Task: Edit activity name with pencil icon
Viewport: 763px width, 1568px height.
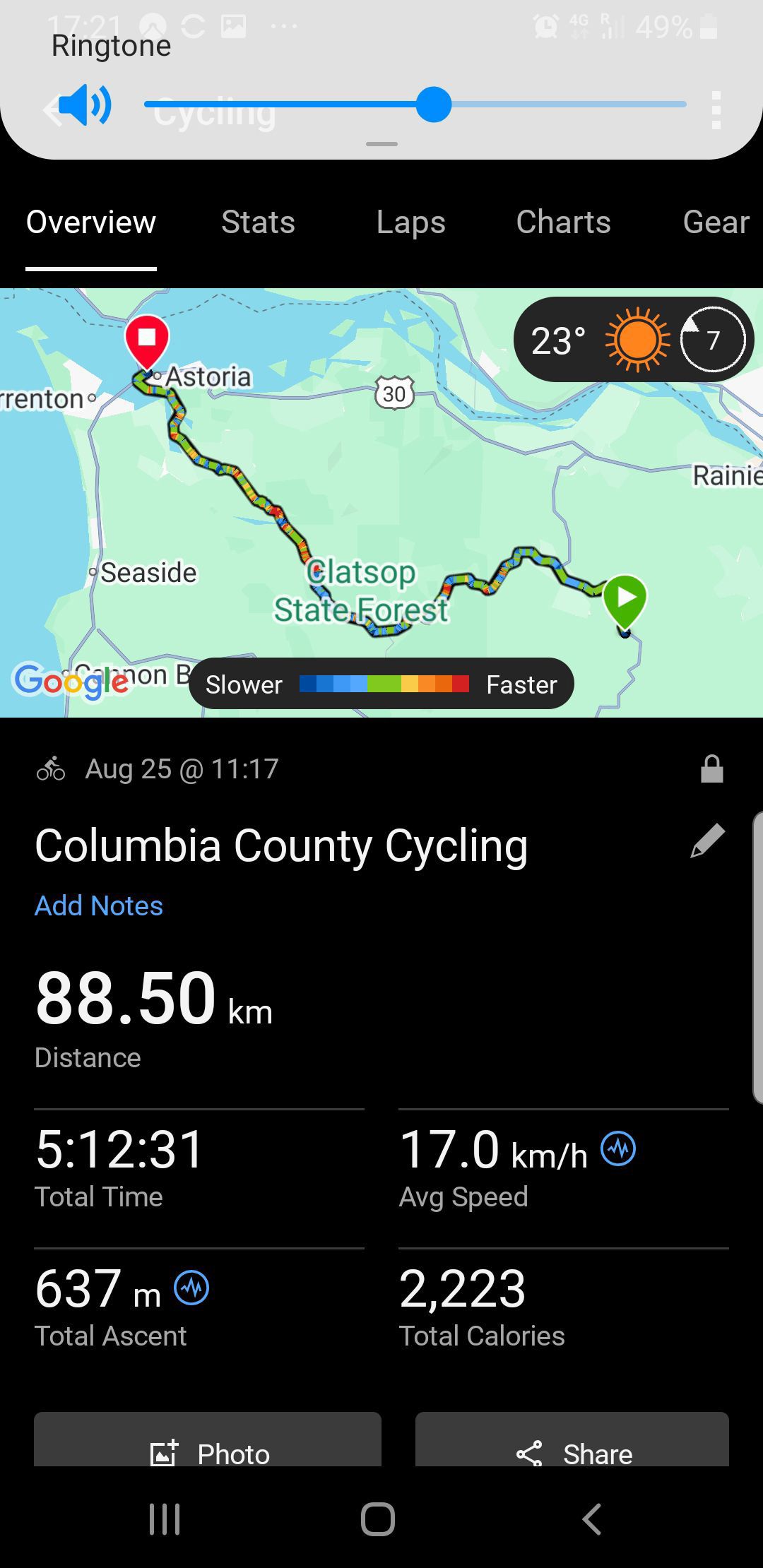Action: pos(708,841)
